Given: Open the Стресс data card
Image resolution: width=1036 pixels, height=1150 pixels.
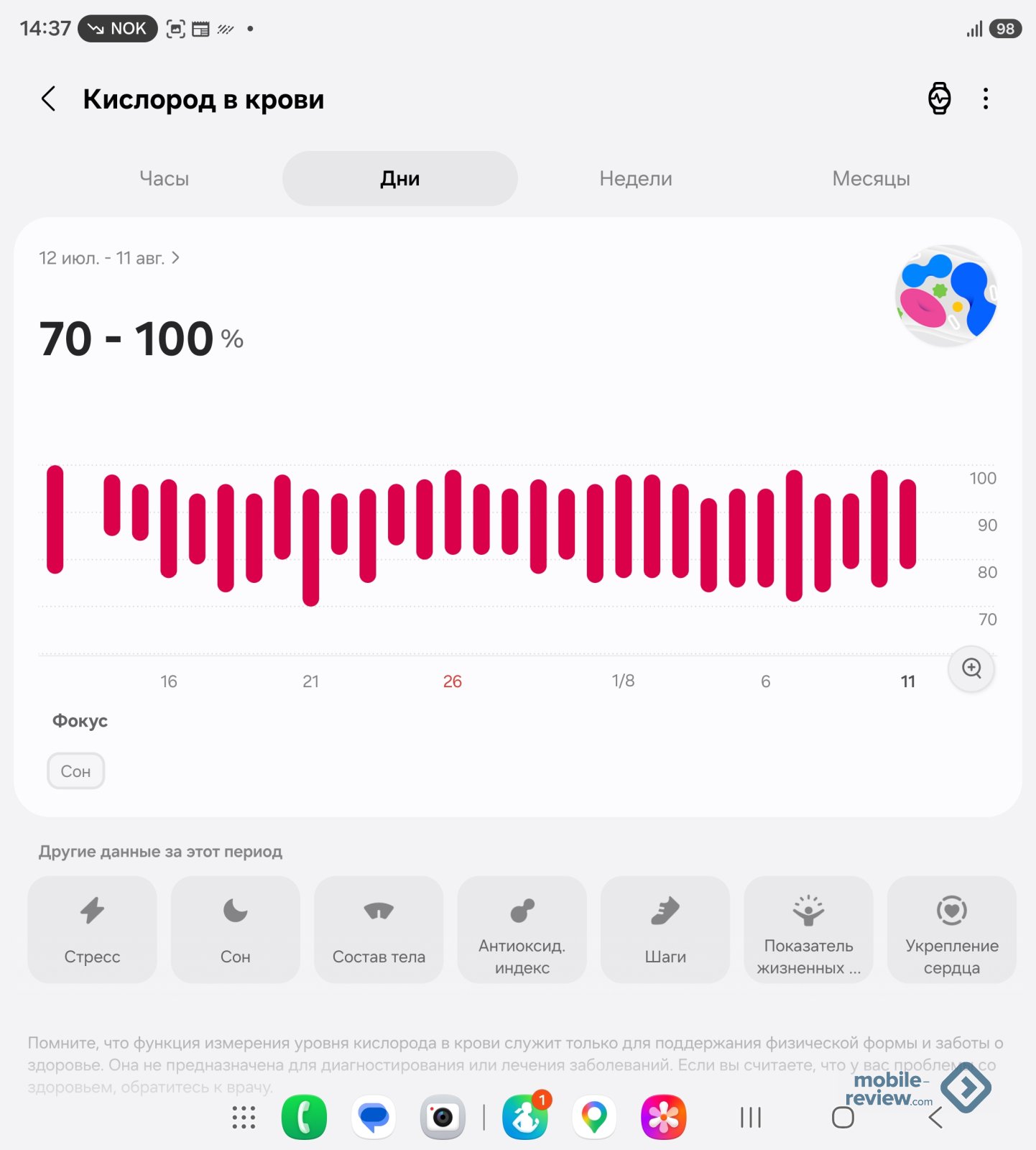Looking at the screenshot, I should [92, 929].
